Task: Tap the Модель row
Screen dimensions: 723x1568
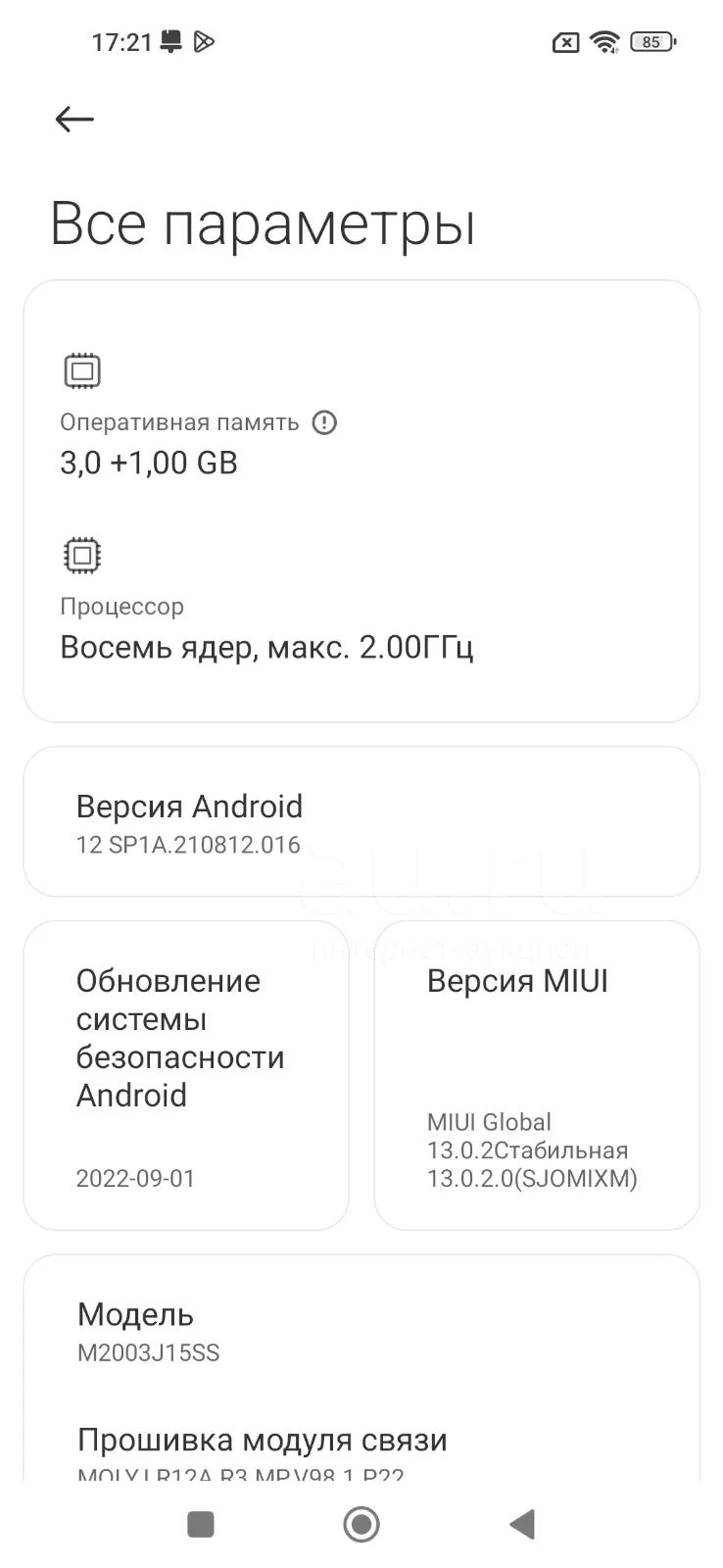Action: [361, 1332]
